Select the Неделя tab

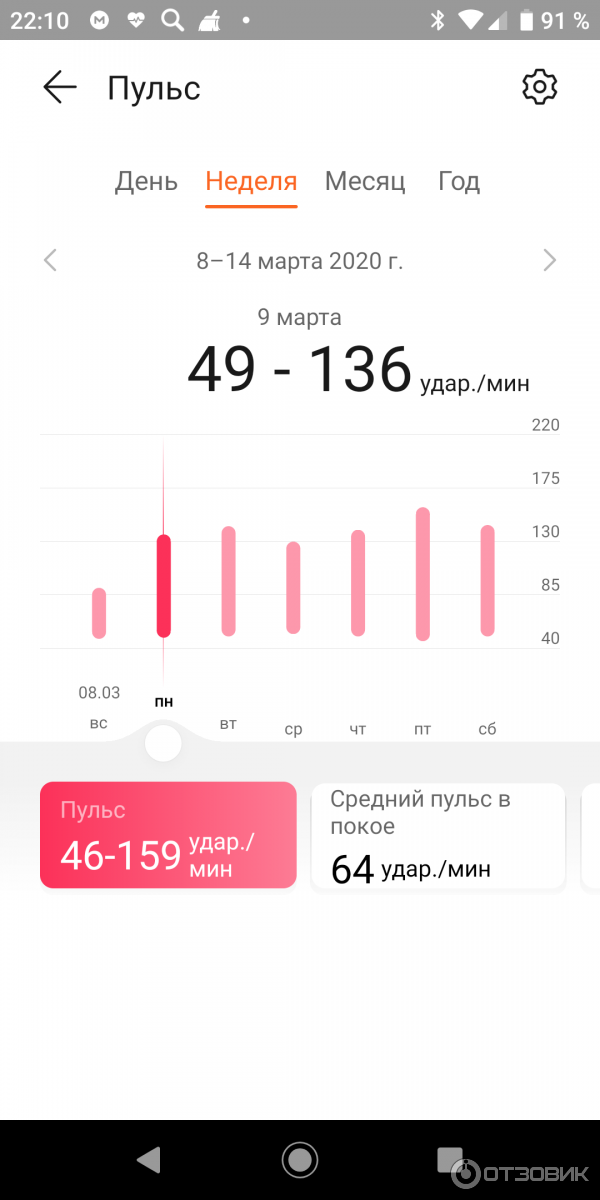pyautogui.click(x=251, y=181)
